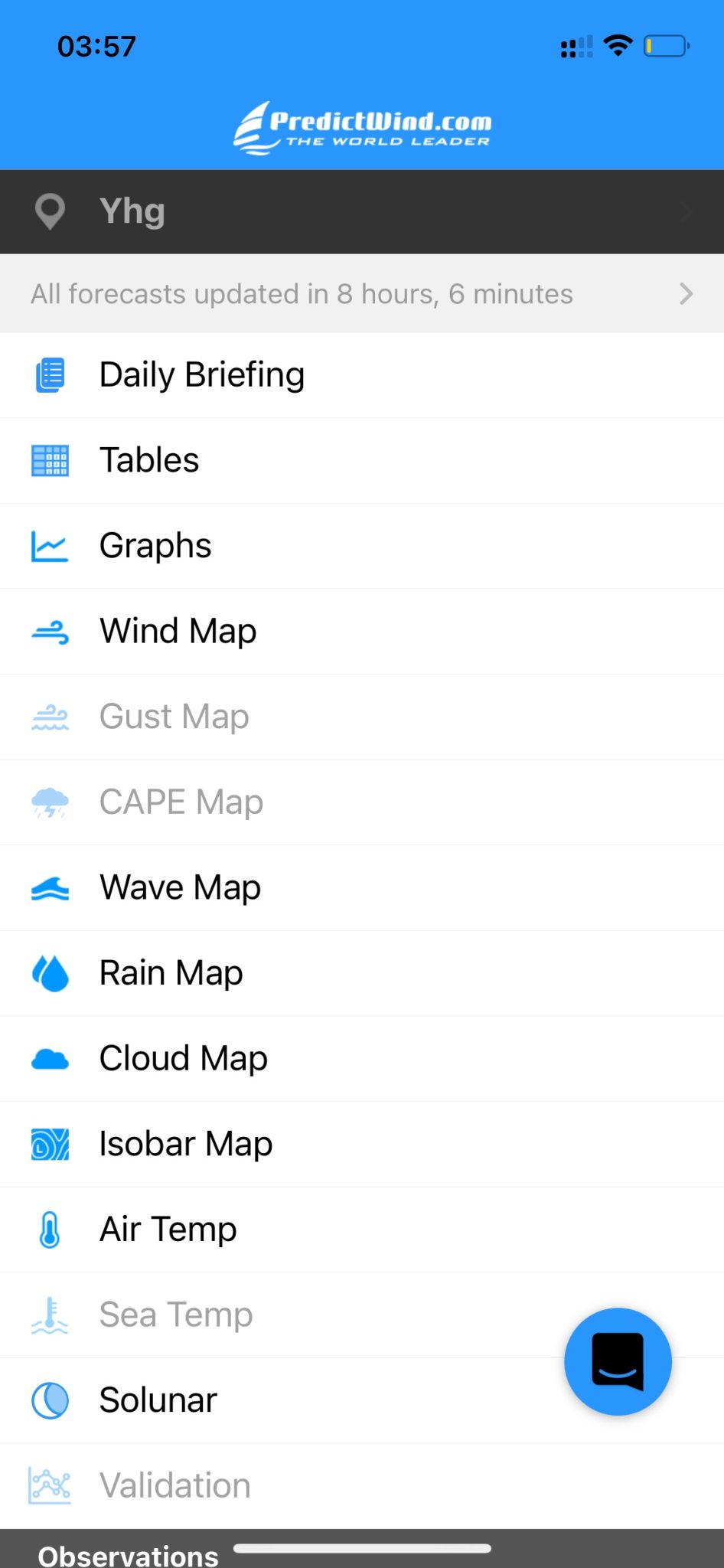
Task: Select the Wind Map icon
Action: click(x=49, y=631)
